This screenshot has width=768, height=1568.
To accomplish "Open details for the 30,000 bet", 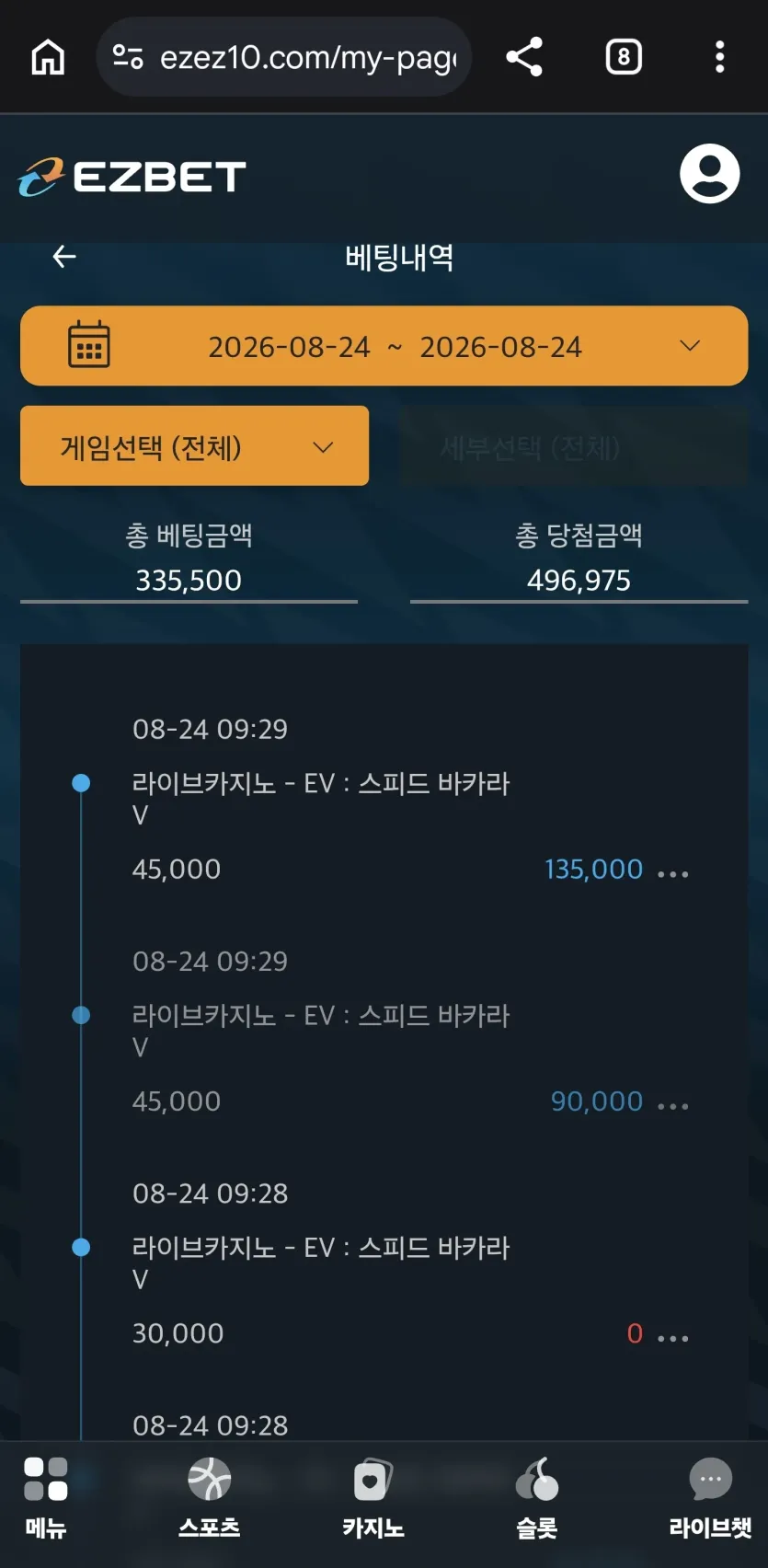I will [673, 1335].
